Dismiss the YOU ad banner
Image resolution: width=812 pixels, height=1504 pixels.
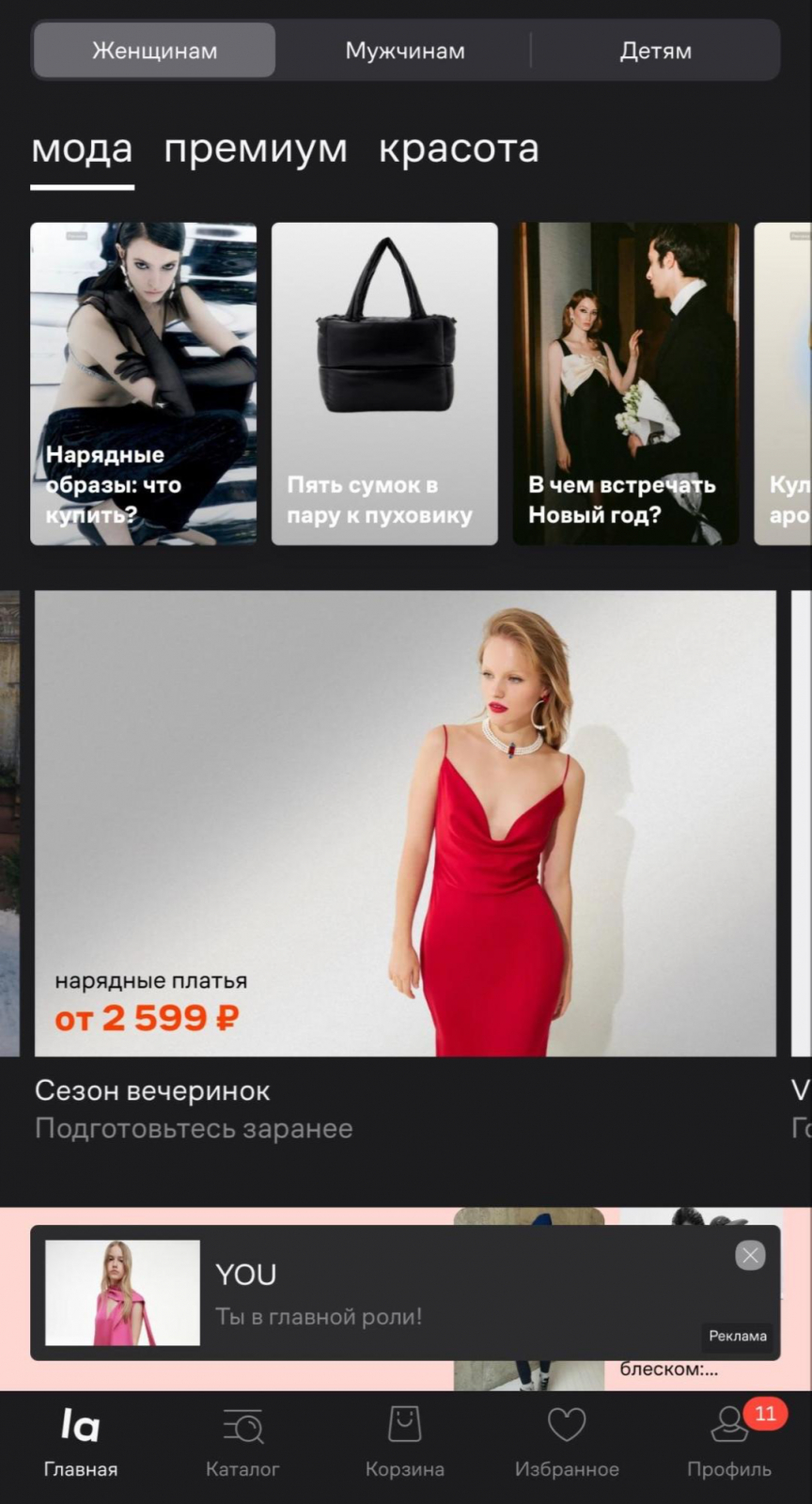coord(750,1255)
